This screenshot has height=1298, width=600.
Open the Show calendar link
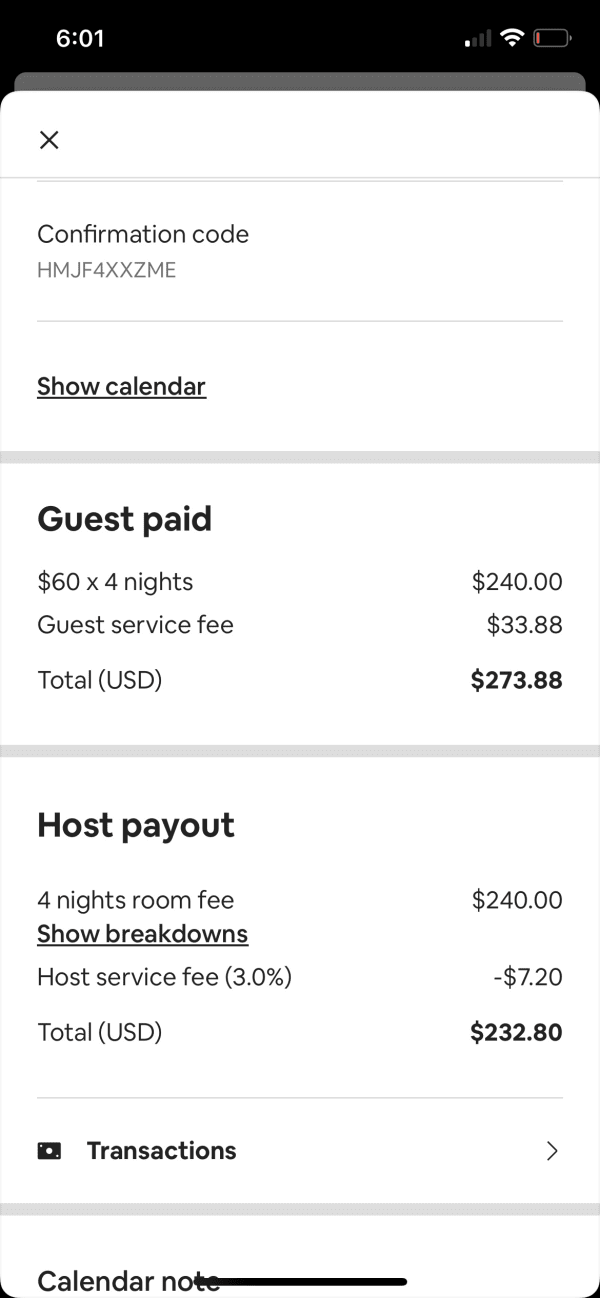[121, 386]
